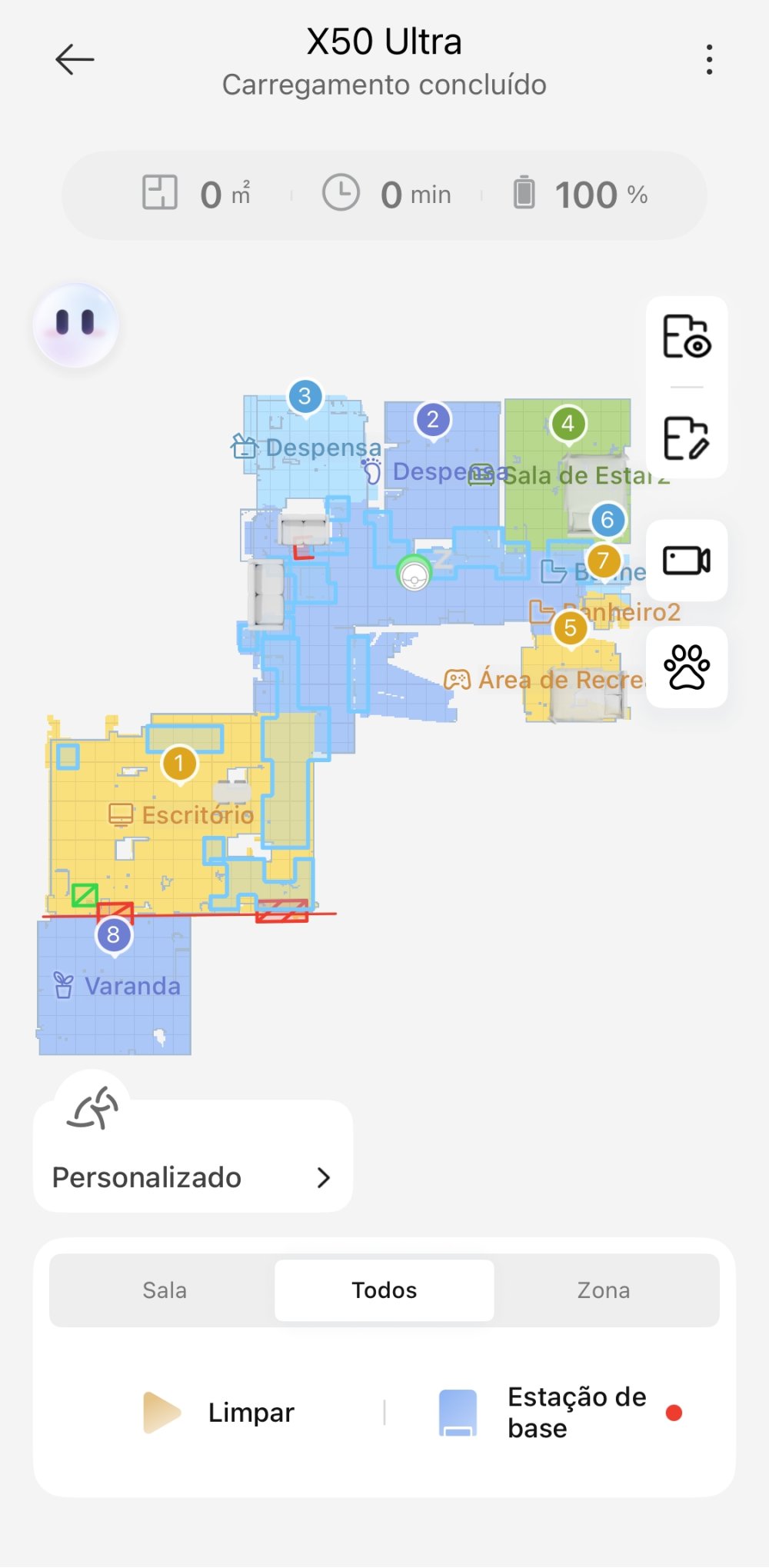The width and height of the screenshot is (769, 1568).
Task: Open the map editing icon
Action: pyautogui.click(x=686, y=438)
